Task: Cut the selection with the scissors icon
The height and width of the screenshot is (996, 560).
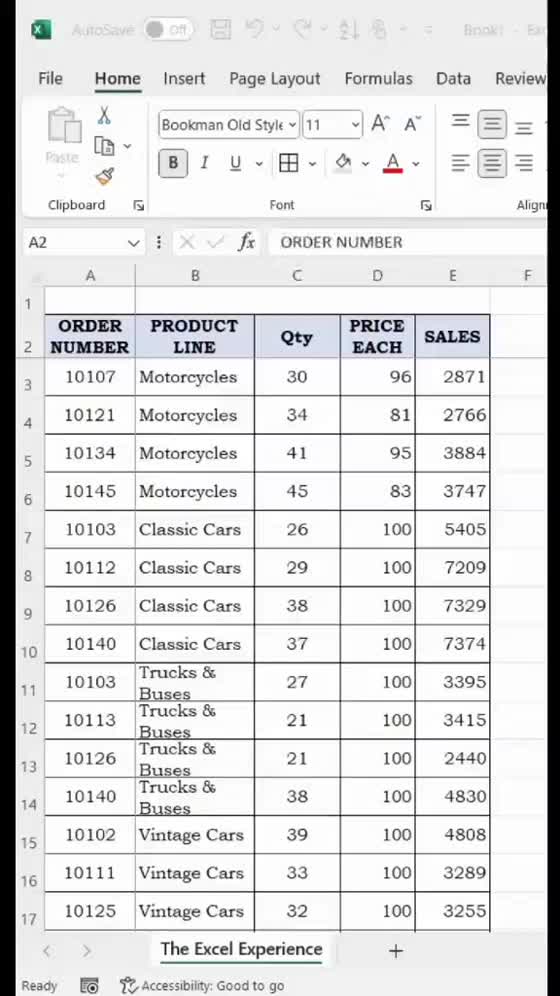Action: point(104,116)
